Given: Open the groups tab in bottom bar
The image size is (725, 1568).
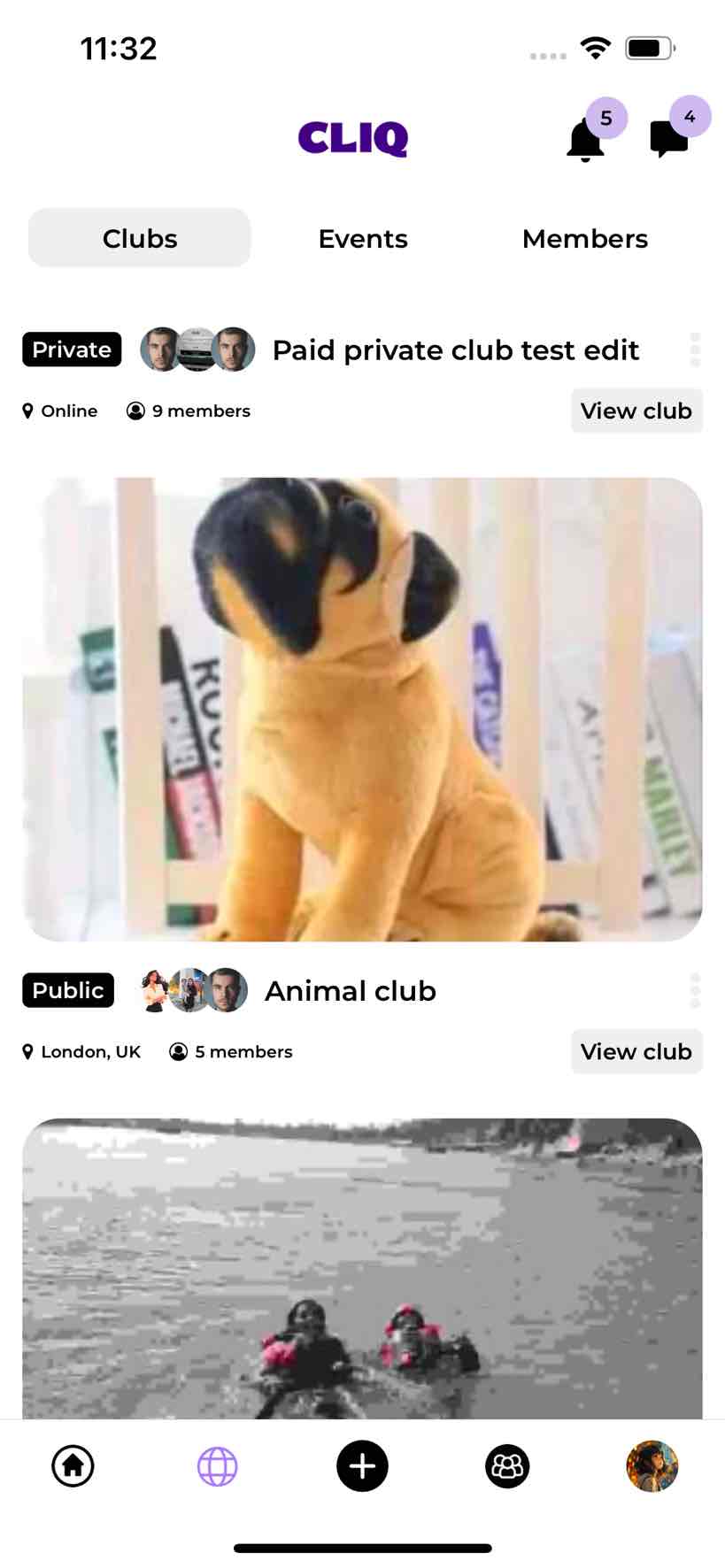Looking at the screenshot, I should 507,1466.
